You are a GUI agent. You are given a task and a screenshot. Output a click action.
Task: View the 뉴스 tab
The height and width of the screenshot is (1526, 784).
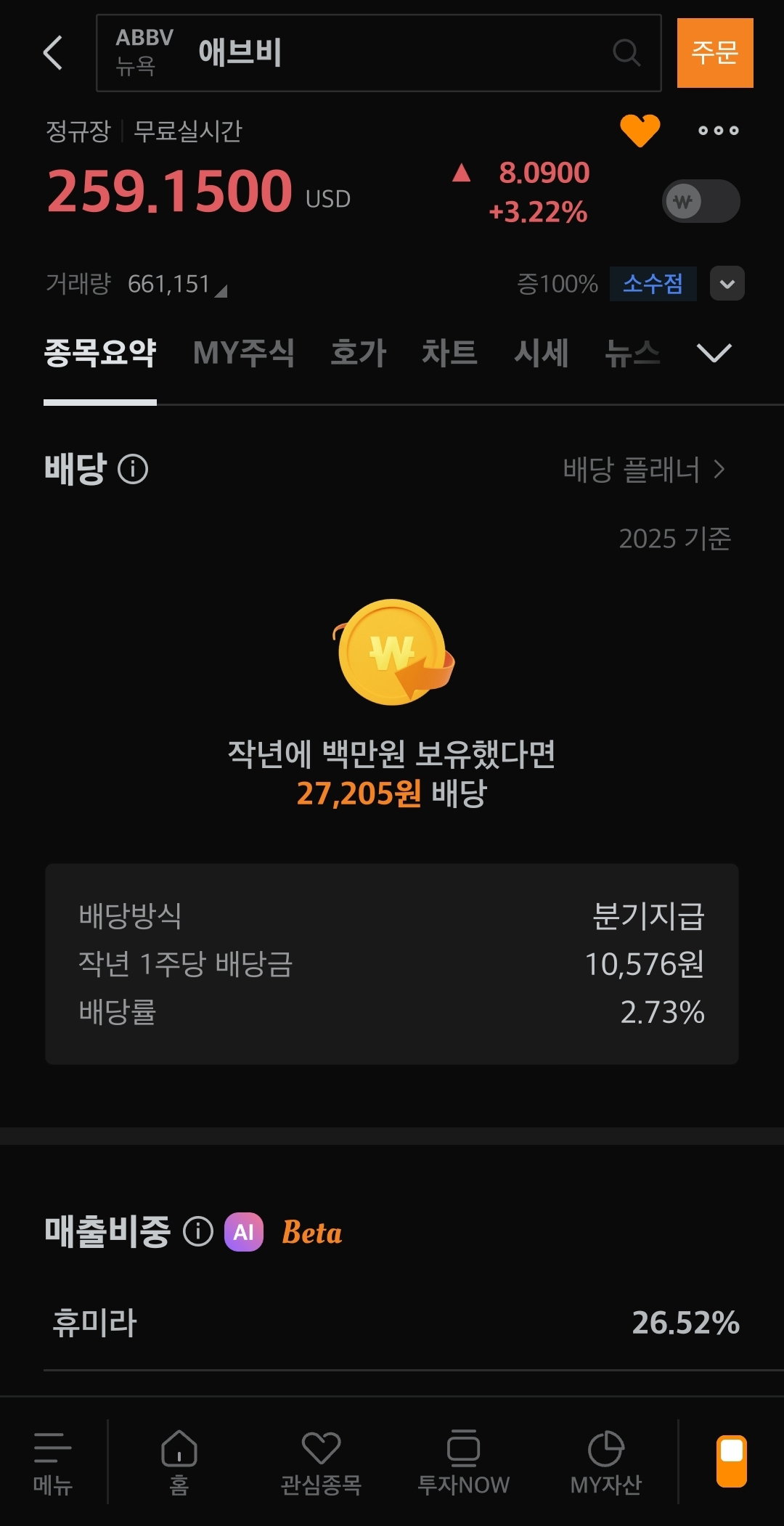(x=632, y=353)
